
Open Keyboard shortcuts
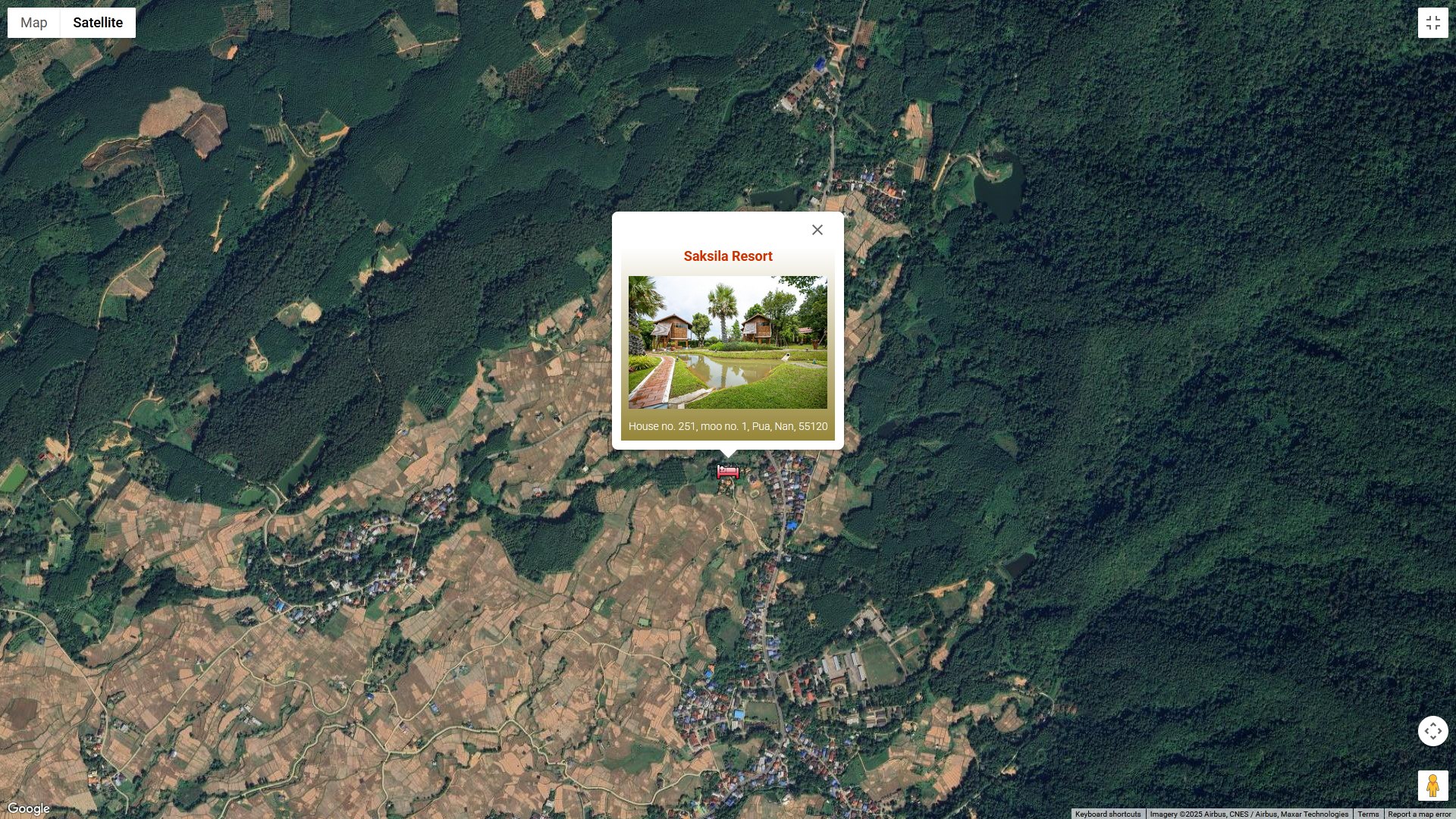click(x=1107, y=814)
